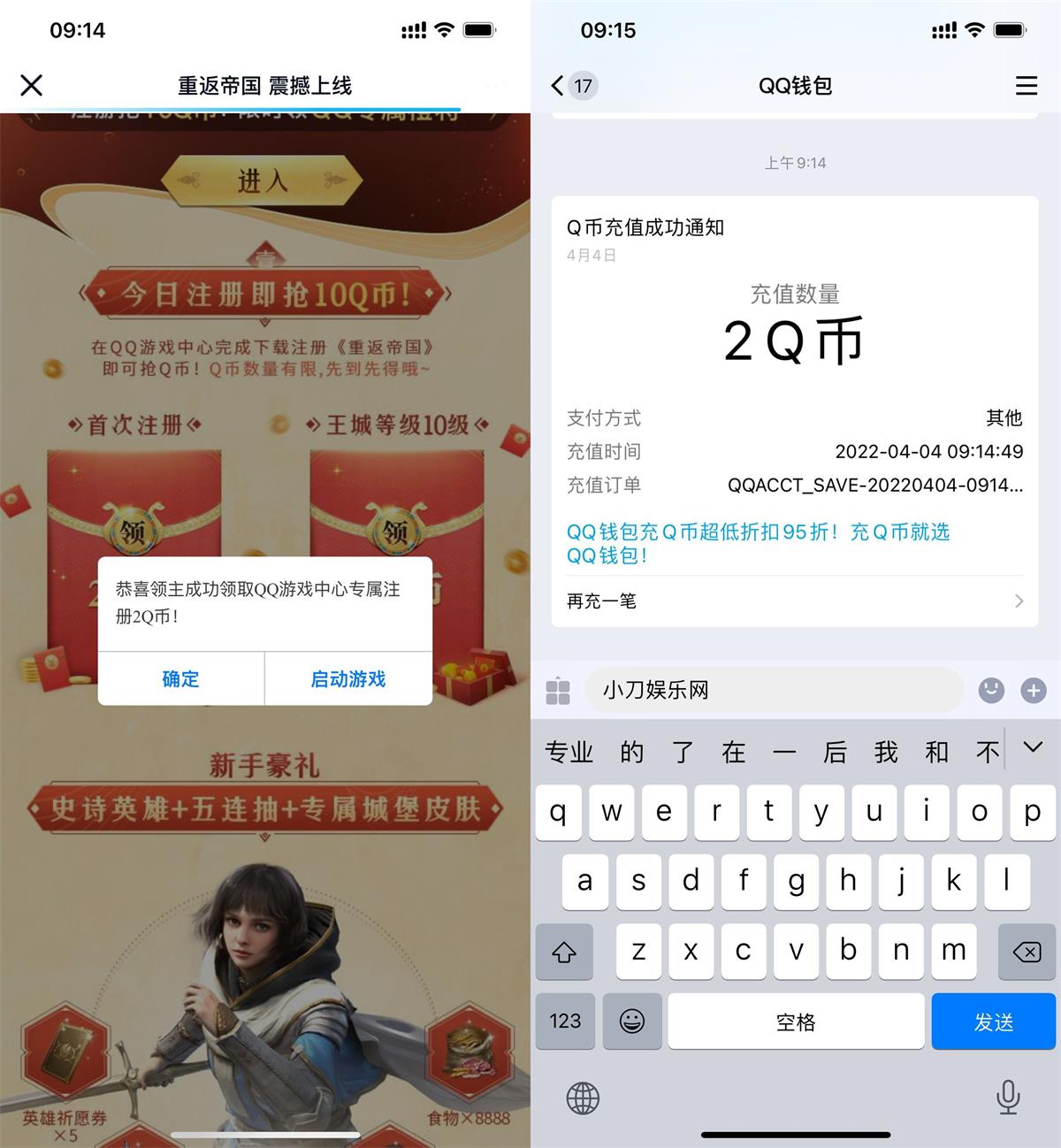1061x1148 pixels.
Task: Start voice dictation with the microphone
Action: [1007, 1098]
